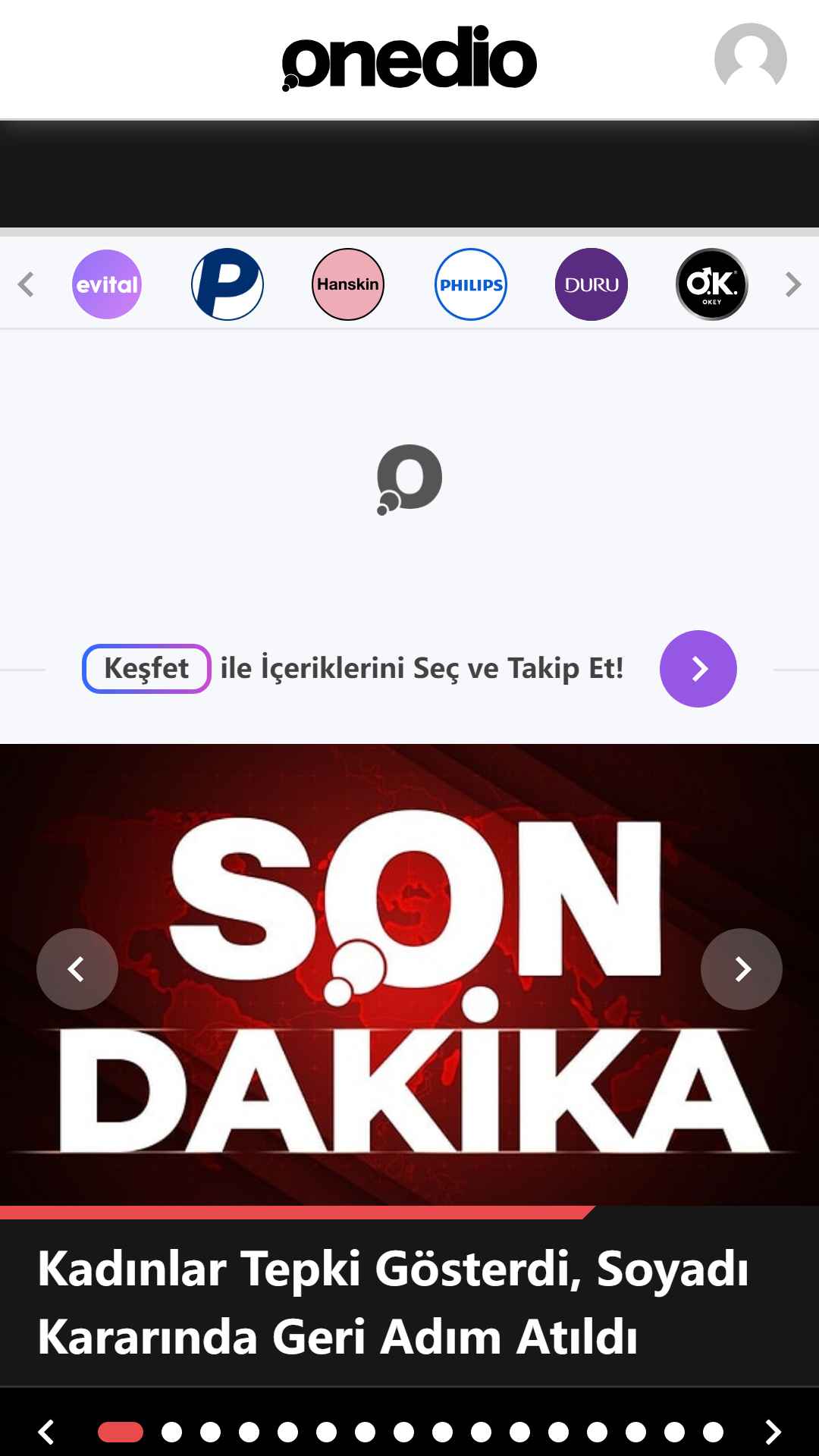Open the Philips brand circle
Viewport: 819px width, 1456px height.
(470, 284)
